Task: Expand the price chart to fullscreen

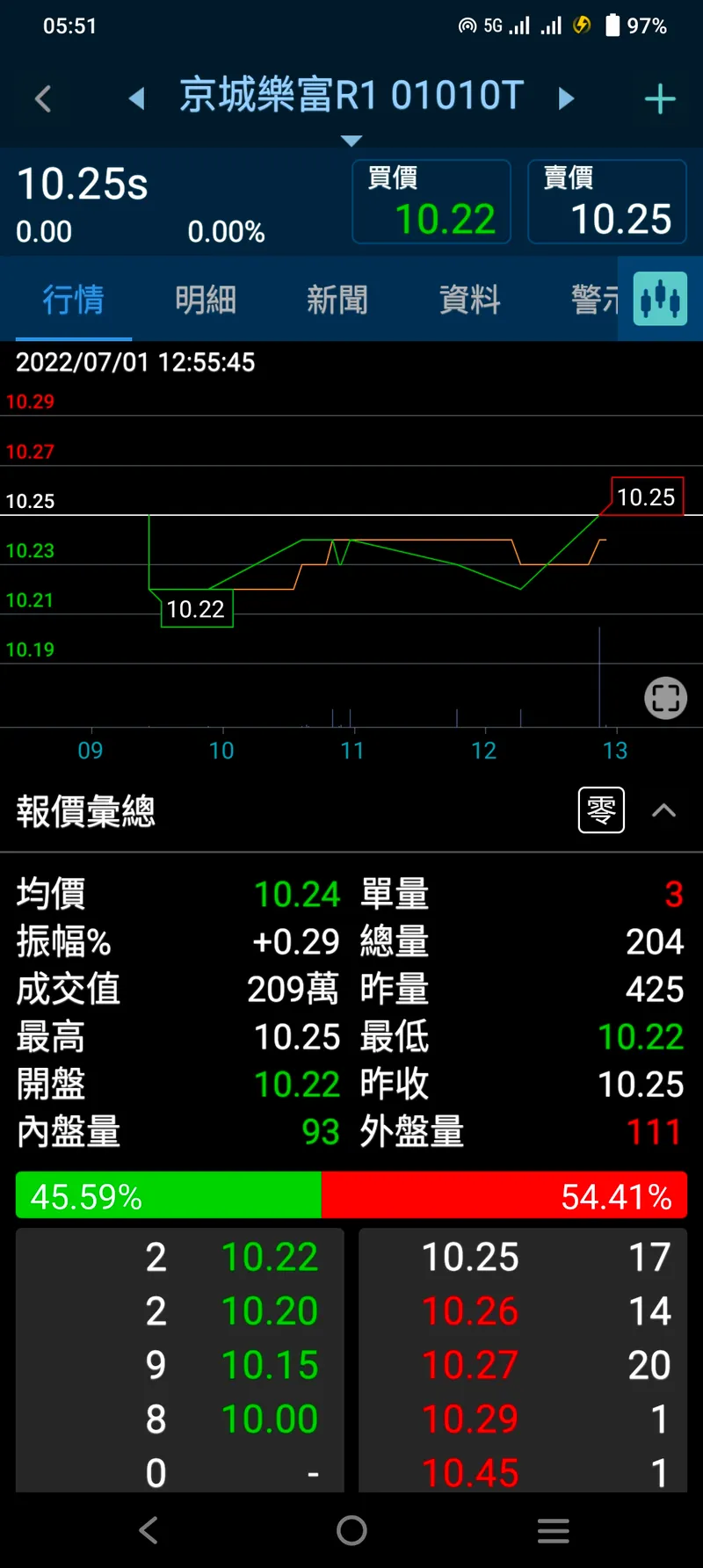Action: 665,699
